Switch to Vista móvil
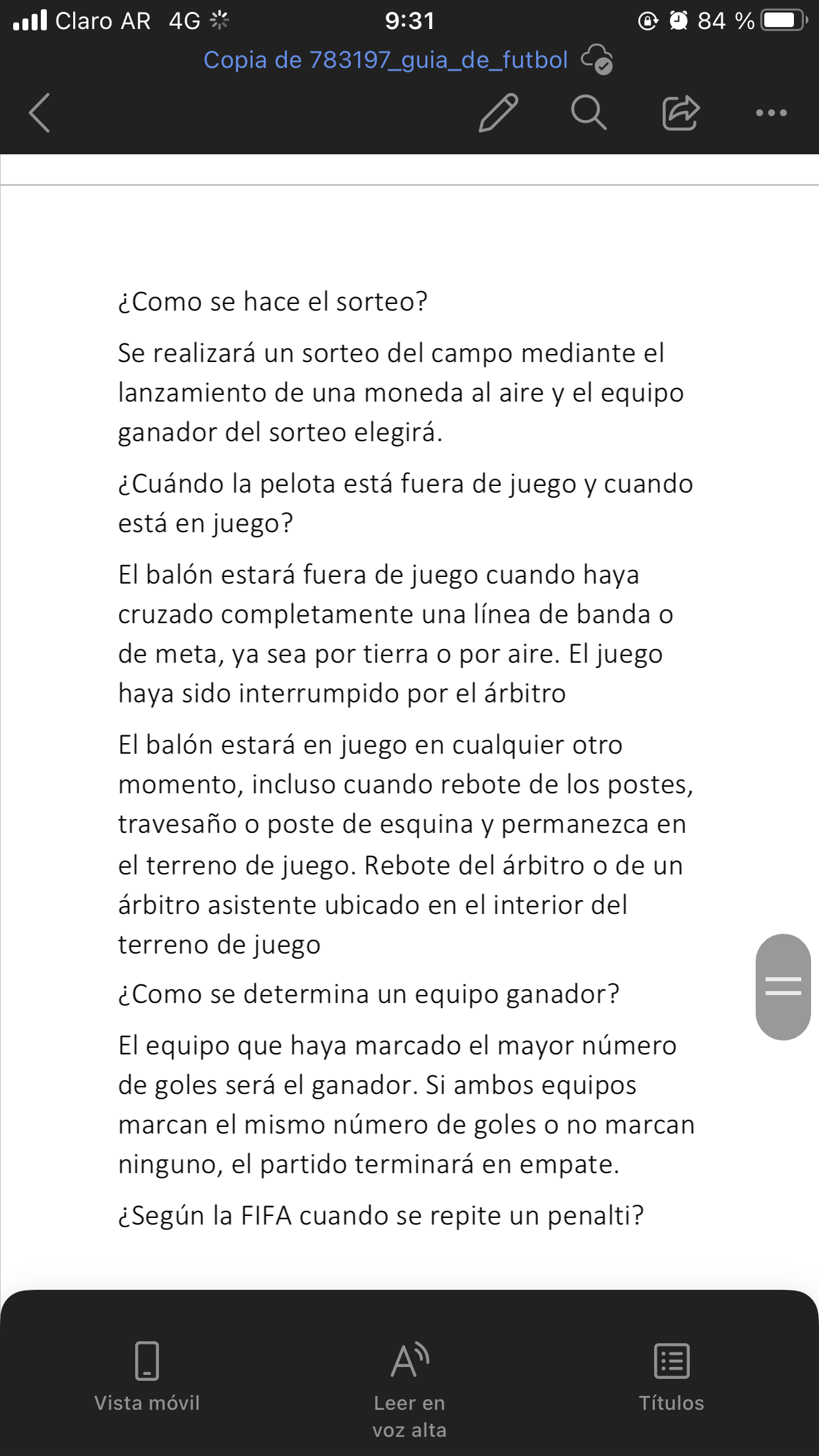The width and height of the screenshot is (819, 1456). click(147, 1376)
